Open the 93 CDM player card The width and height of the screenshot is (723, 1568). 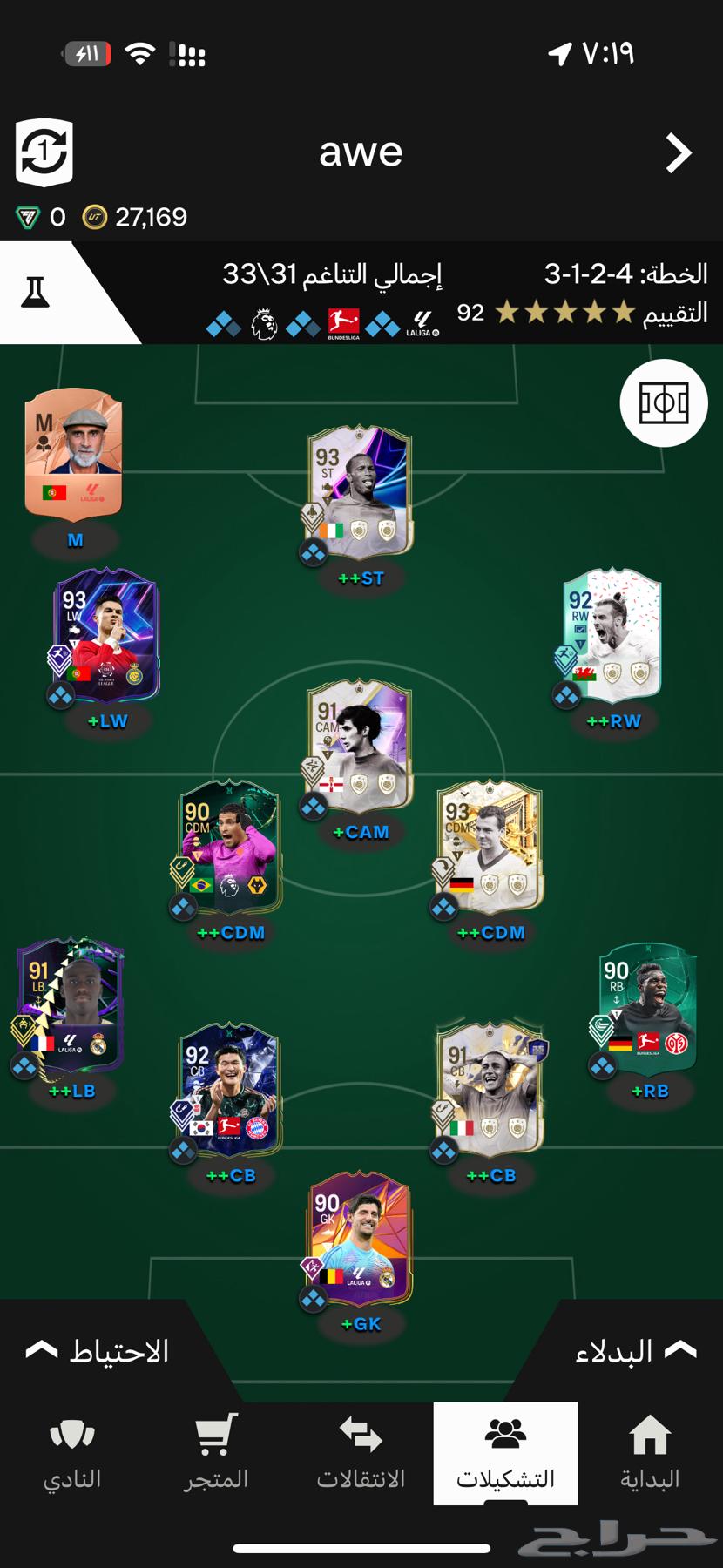click(x=490, y=847)
